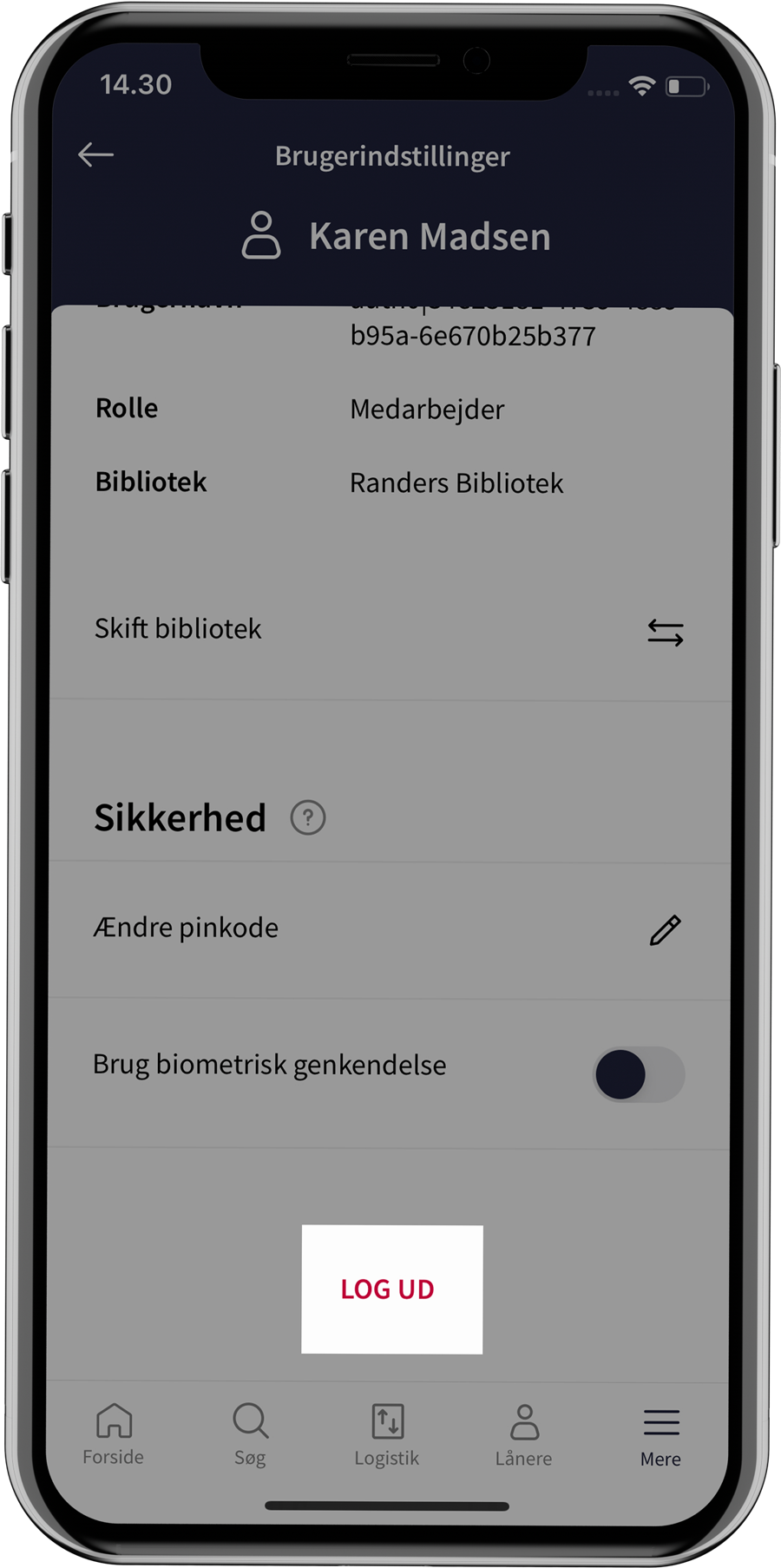Select the Mere tab
This screenshot has width=781, height=1568.
point(660,1436)
